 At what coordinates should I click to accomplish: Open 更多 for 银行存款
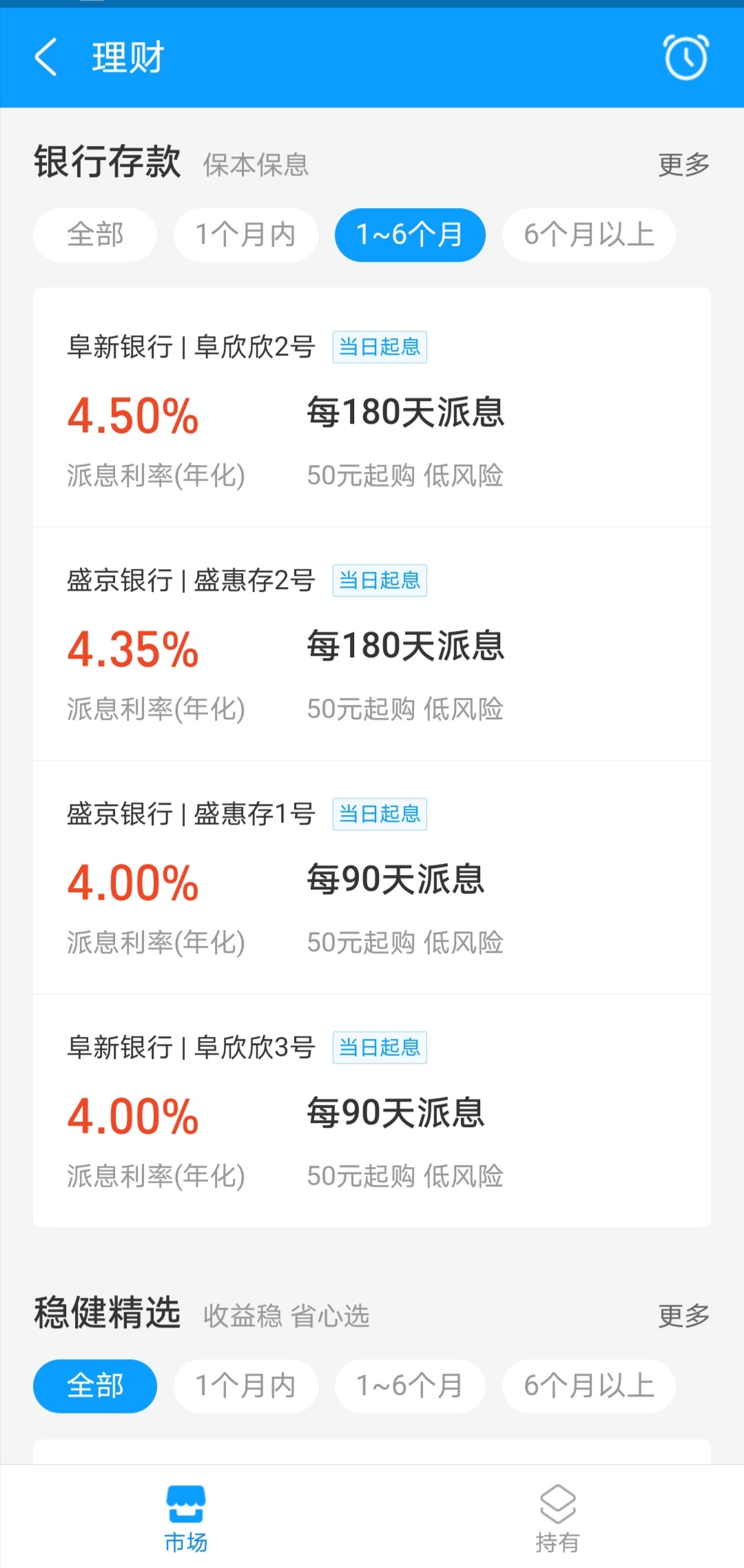pyautogui.click(x=683, y=165)
